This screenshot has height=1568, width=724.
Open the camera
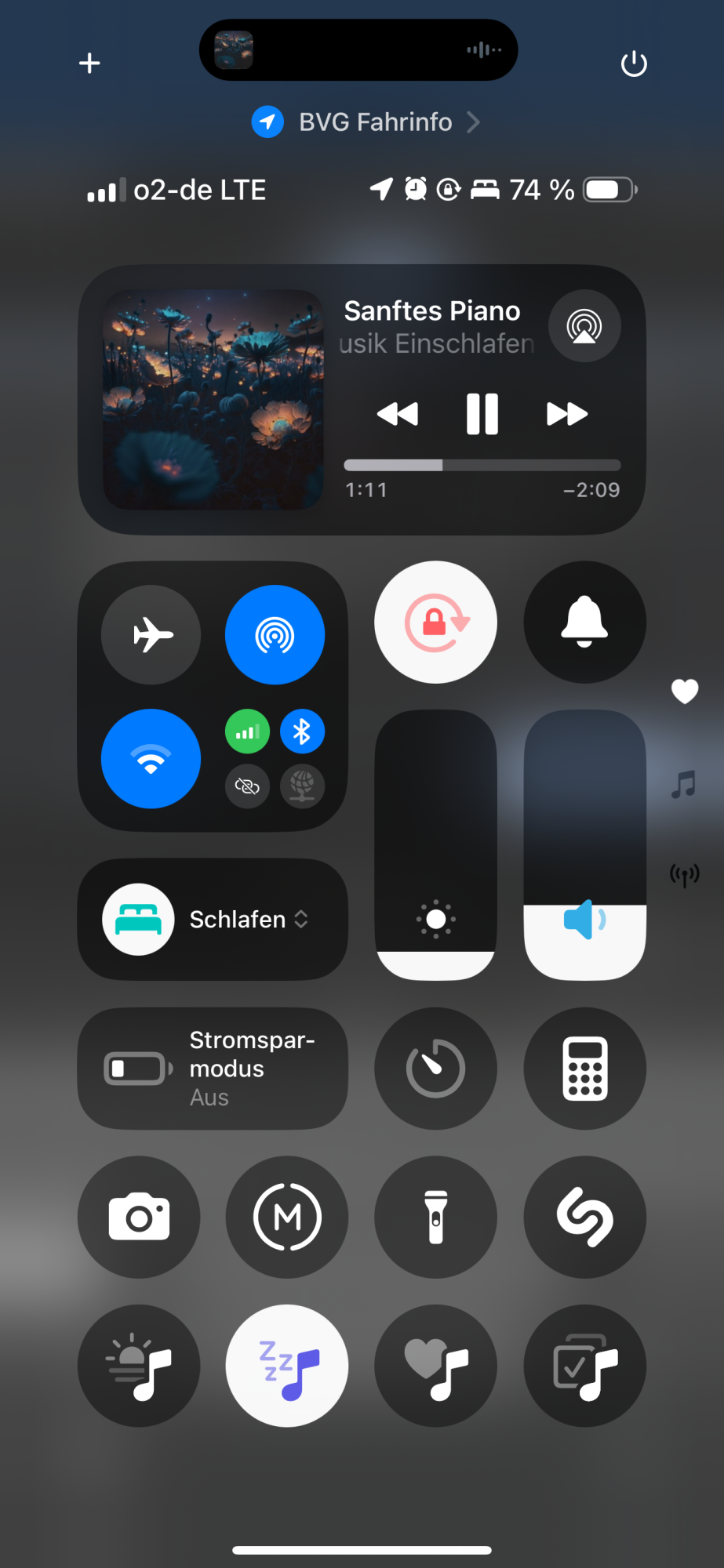coord(139,1218)
